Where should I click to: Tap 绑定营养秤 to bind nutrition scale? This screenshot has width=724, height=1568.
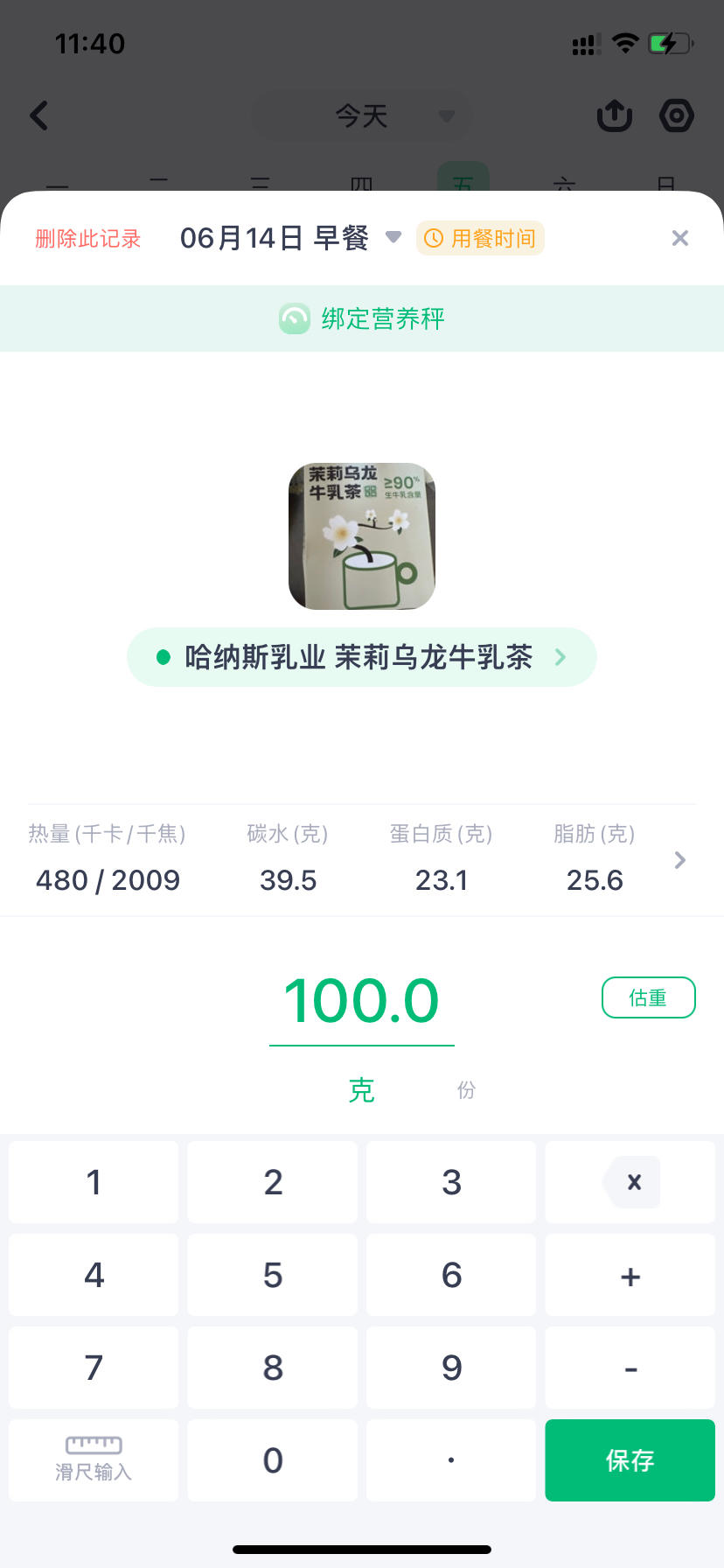362,318
